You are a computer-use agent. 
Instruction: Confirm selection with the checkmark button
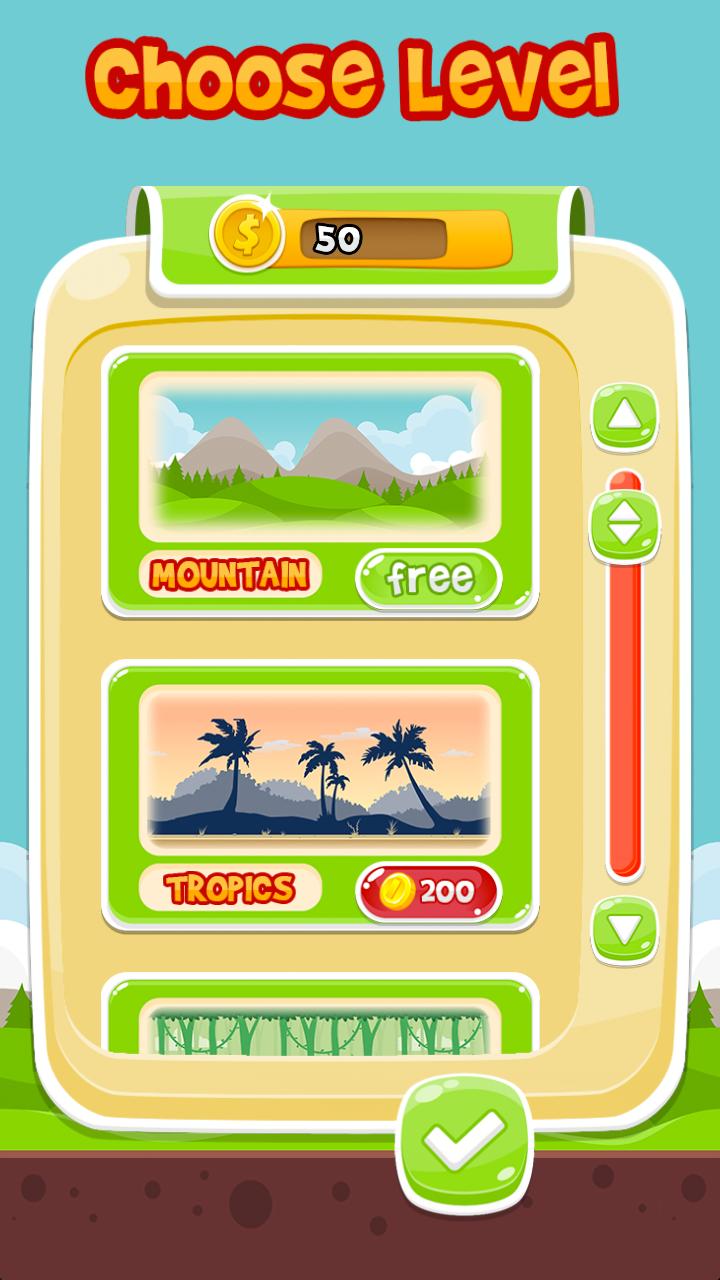coord(464,1140)
